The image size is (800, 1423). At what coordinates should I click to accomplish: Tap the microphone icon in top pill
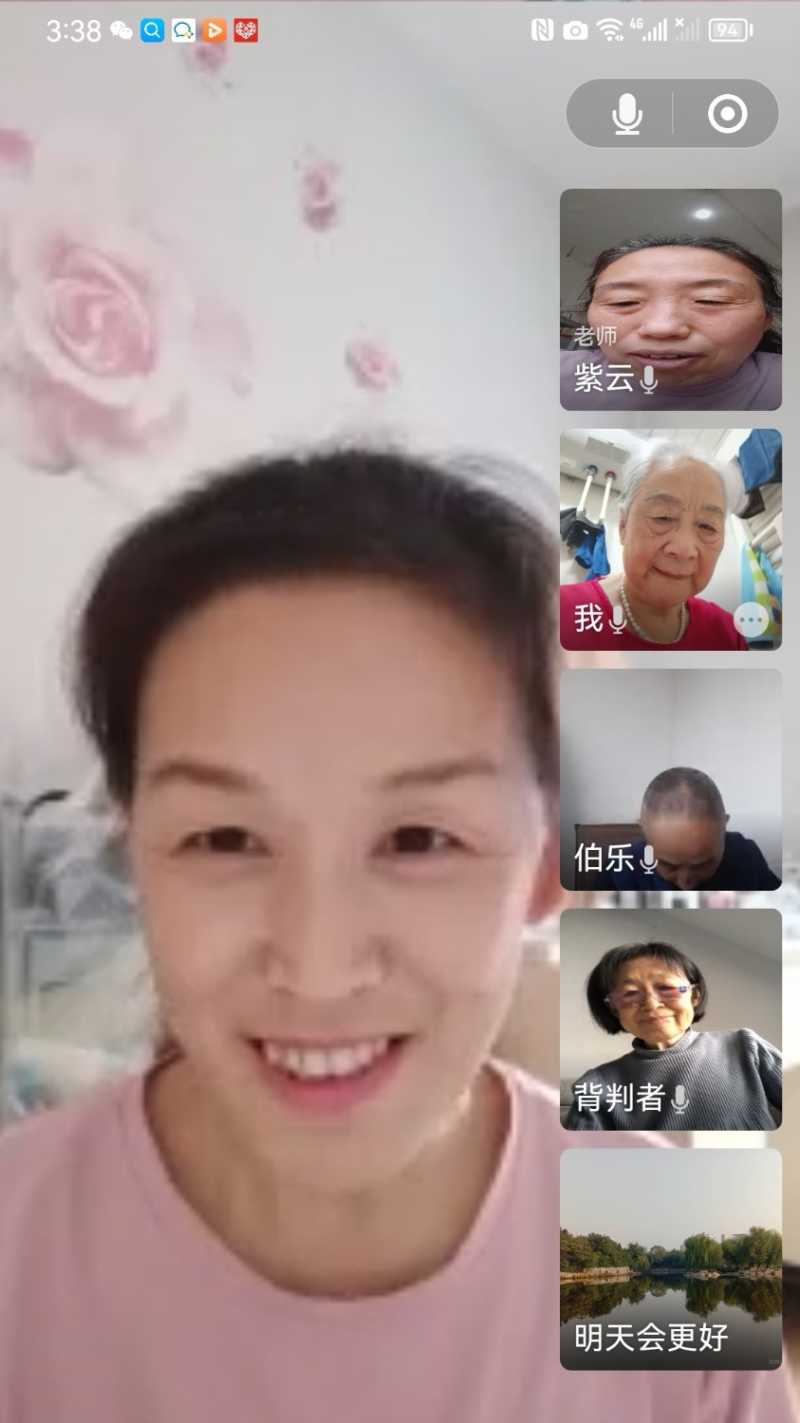coord(627,114)
